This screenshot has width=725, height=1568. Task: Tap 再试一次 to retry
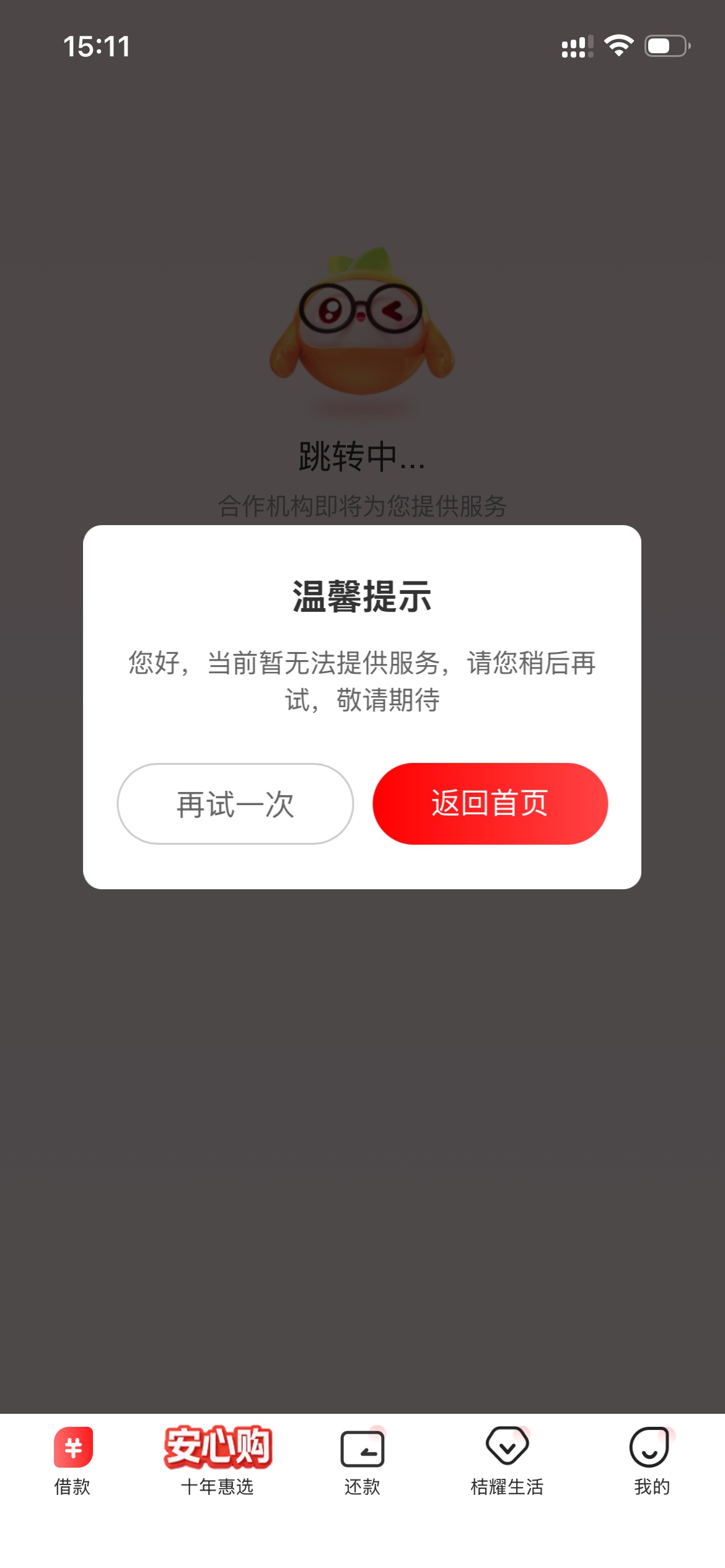click(x=235, y=804)
